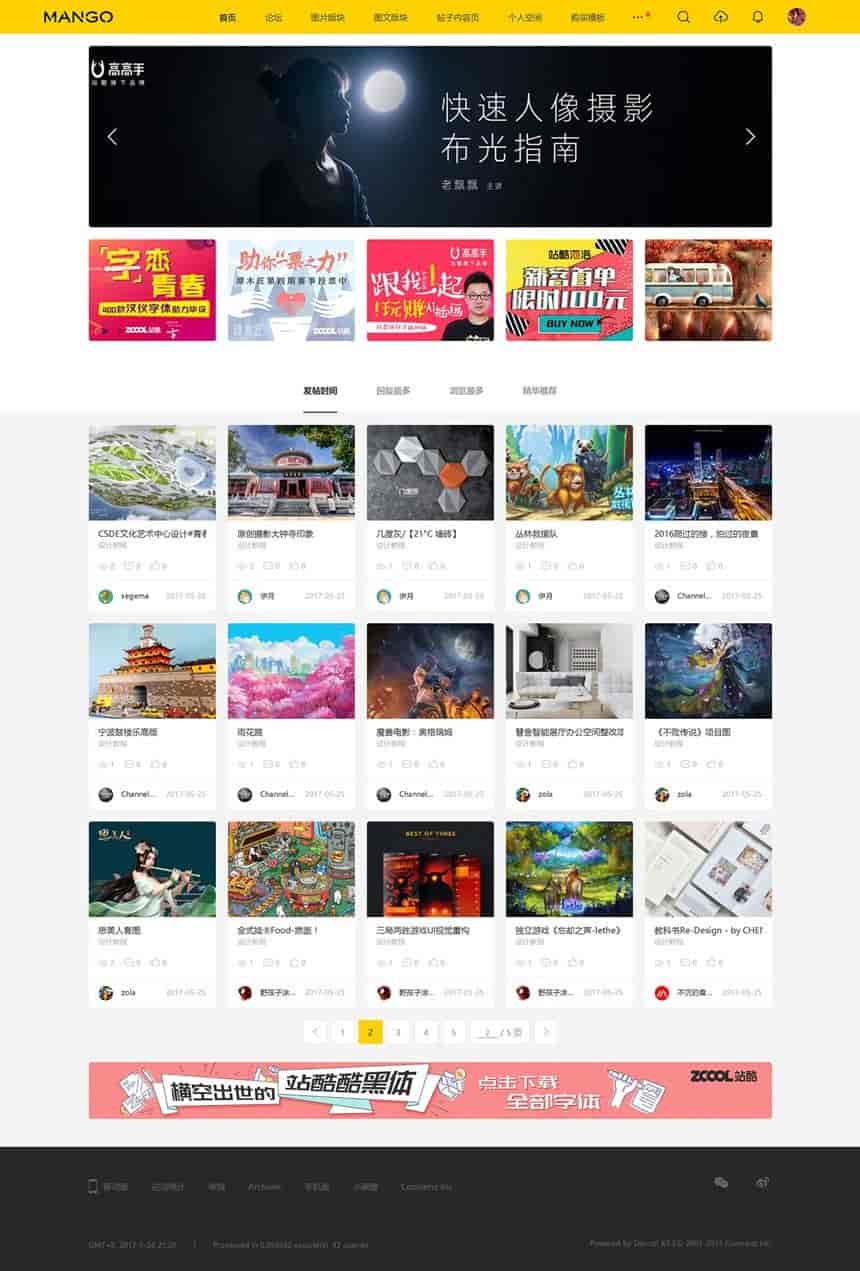Image resolution: width=860 pixels, height=1271 pixels.
Task: Open the user avatar in top bar
Action: pyautogui.click(x=797, y=17)
